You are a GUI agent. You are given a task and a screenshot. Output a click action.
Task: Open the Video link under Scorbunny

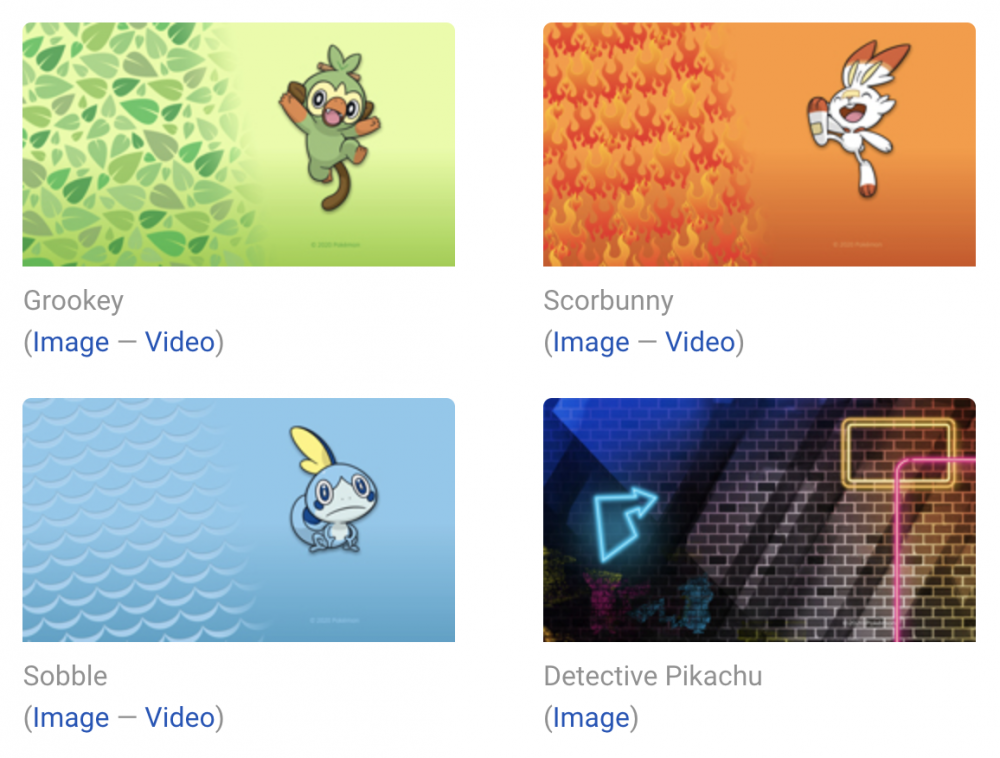[x=700, y=342]
